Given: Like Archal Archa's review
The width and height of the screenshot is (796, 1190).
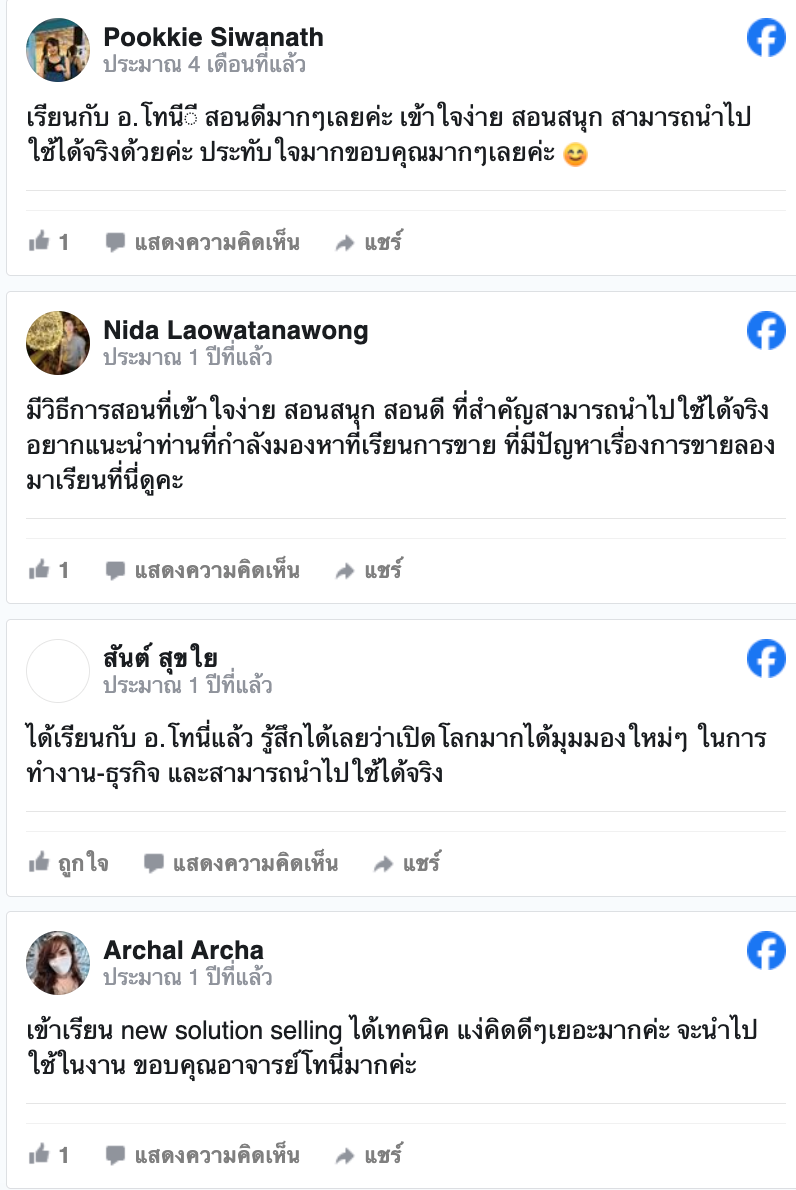Looking at the screenshot, I should click(x=49, y=1155).
